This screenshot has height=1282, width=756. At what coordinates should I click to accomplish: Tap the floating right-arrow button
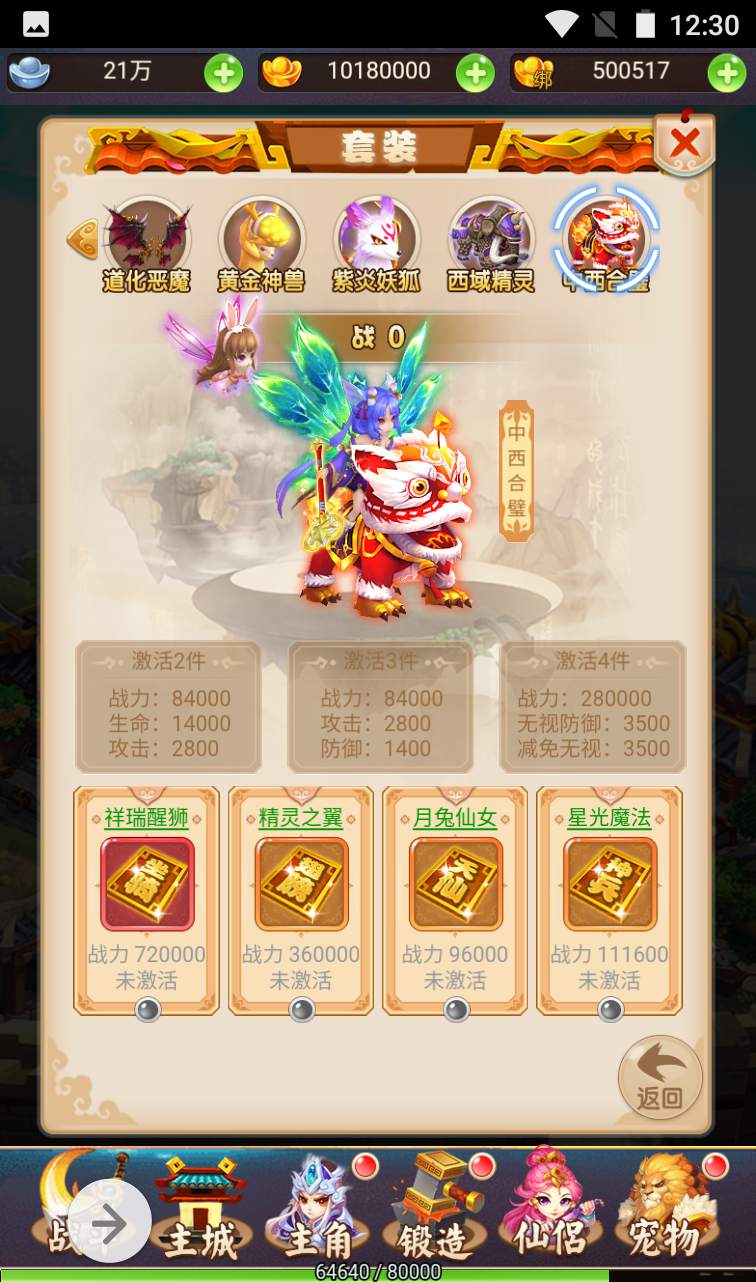pos(109,1223)
